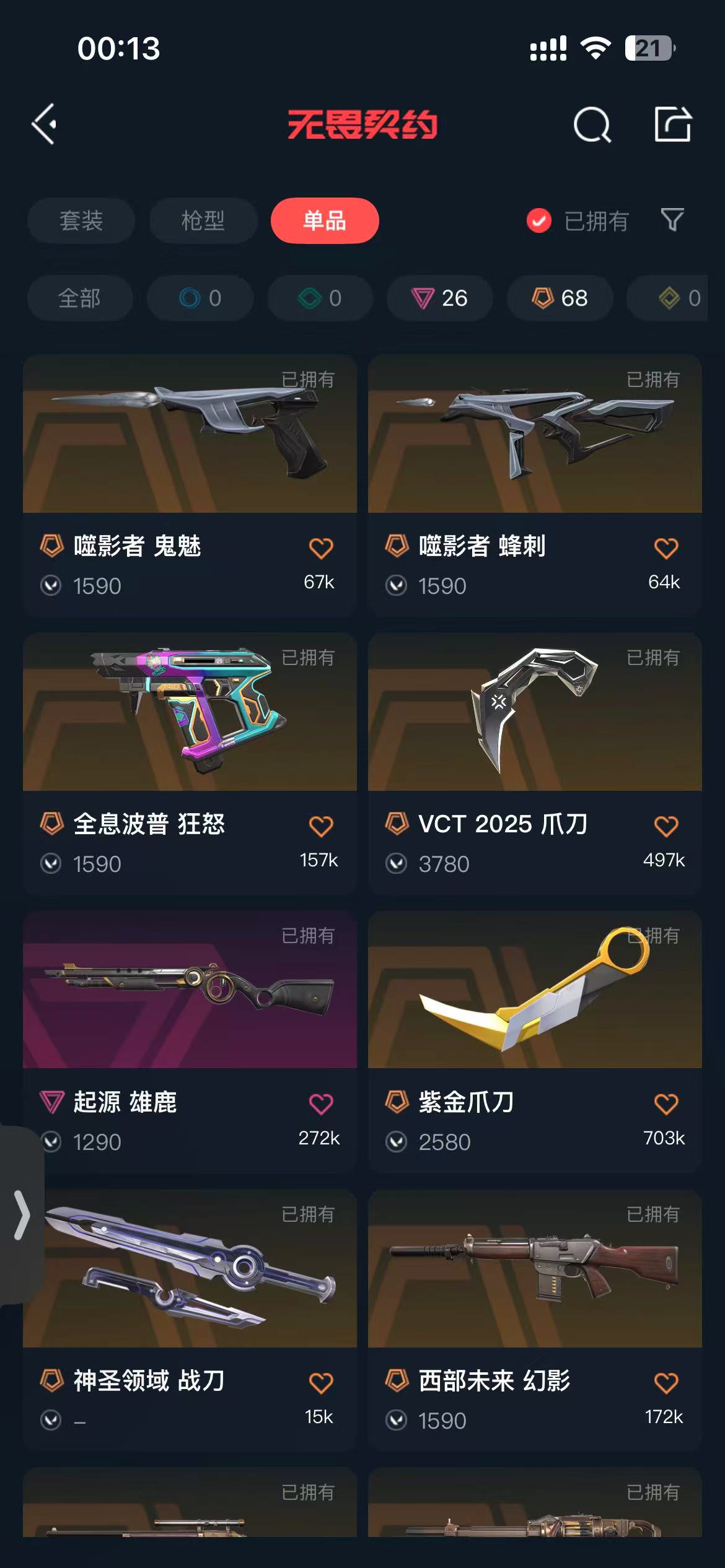The width and height of the screenshot is (725, 1568).
Task: Switch to the 枪型 tab
Action: (203, 220)
